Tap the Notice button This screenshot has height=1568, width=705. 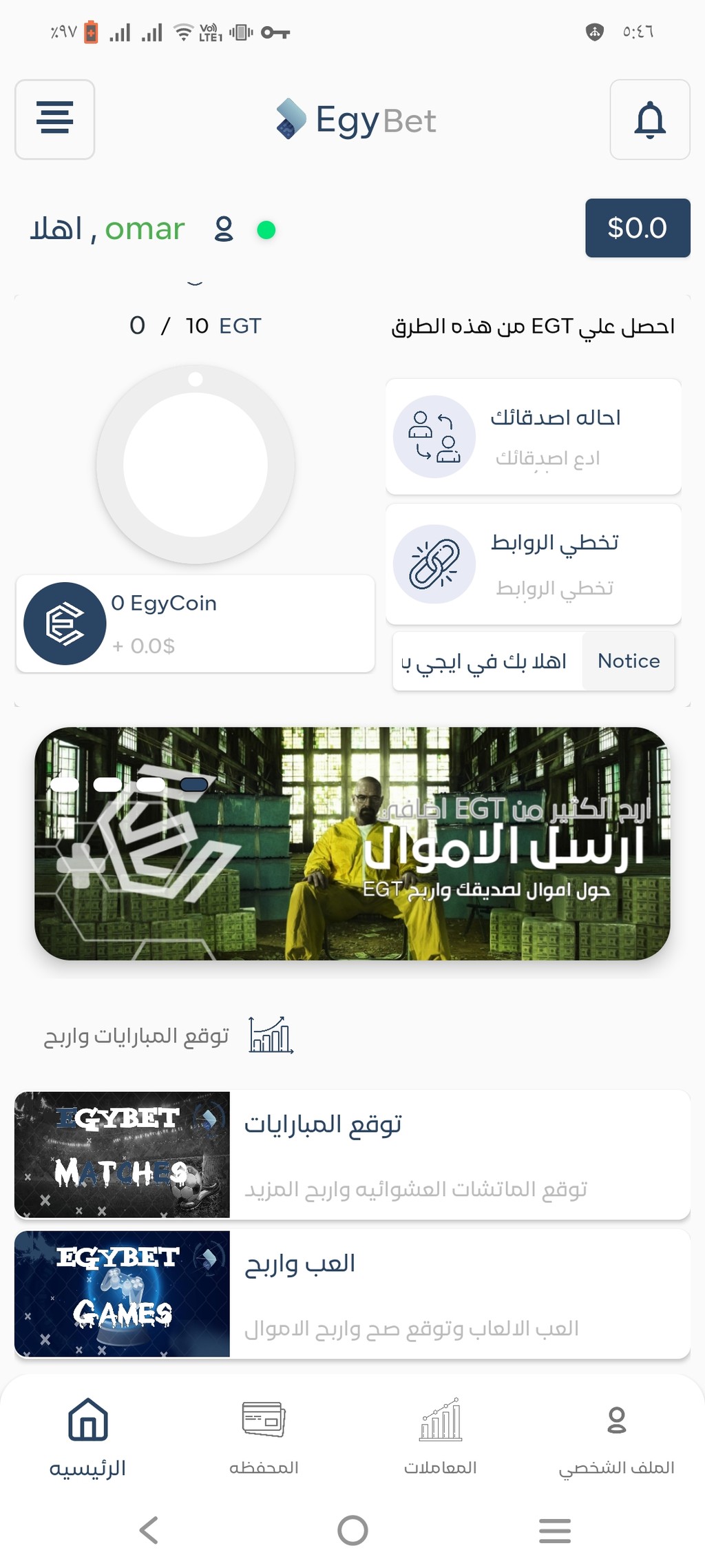(x=629, y=661)
